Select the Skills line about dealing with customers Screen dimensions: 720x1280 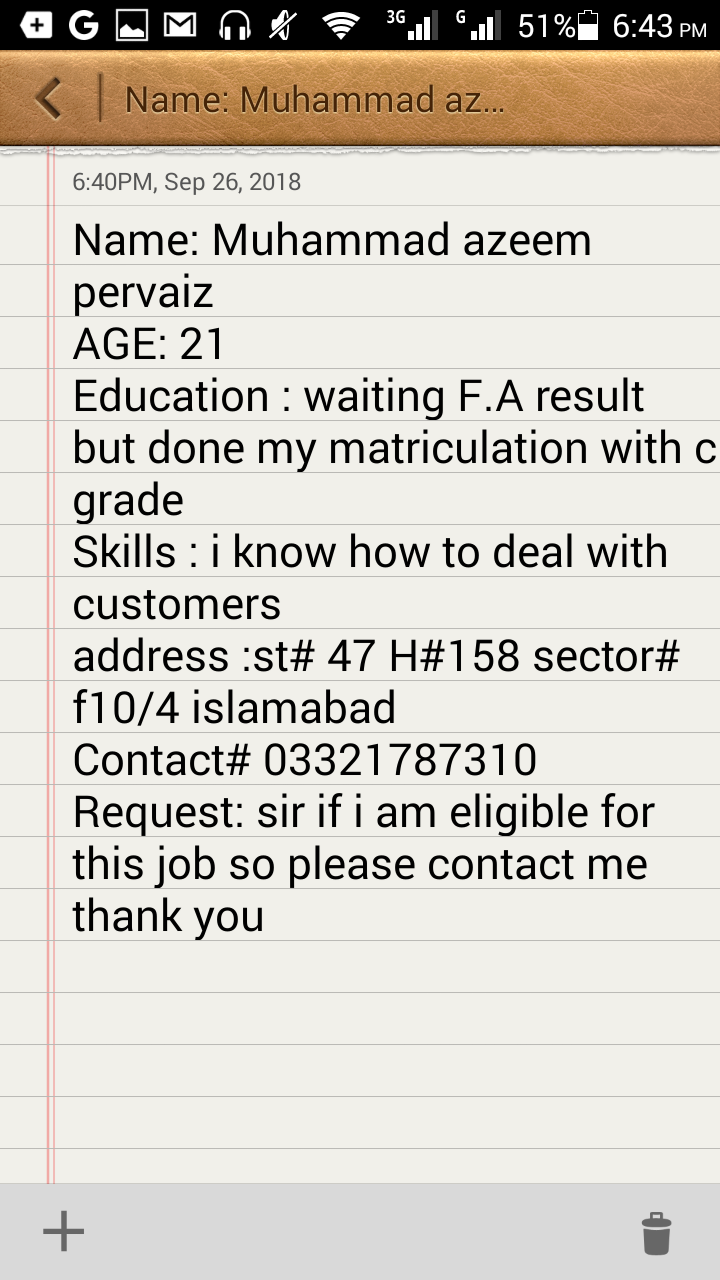370,551
